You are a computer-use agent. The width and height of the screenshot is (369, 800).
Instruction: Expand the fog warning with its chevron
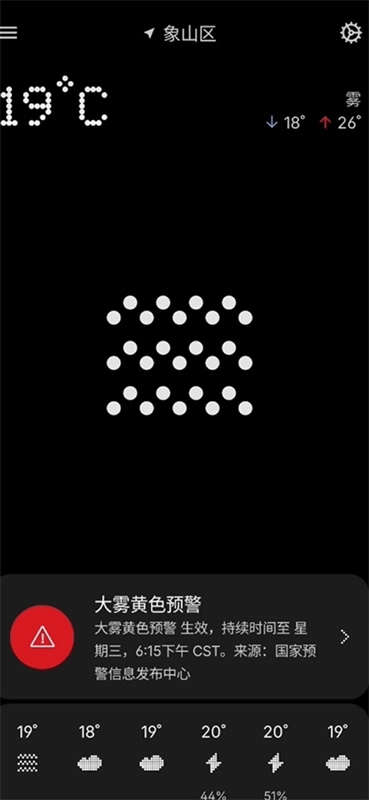[346, 637]
